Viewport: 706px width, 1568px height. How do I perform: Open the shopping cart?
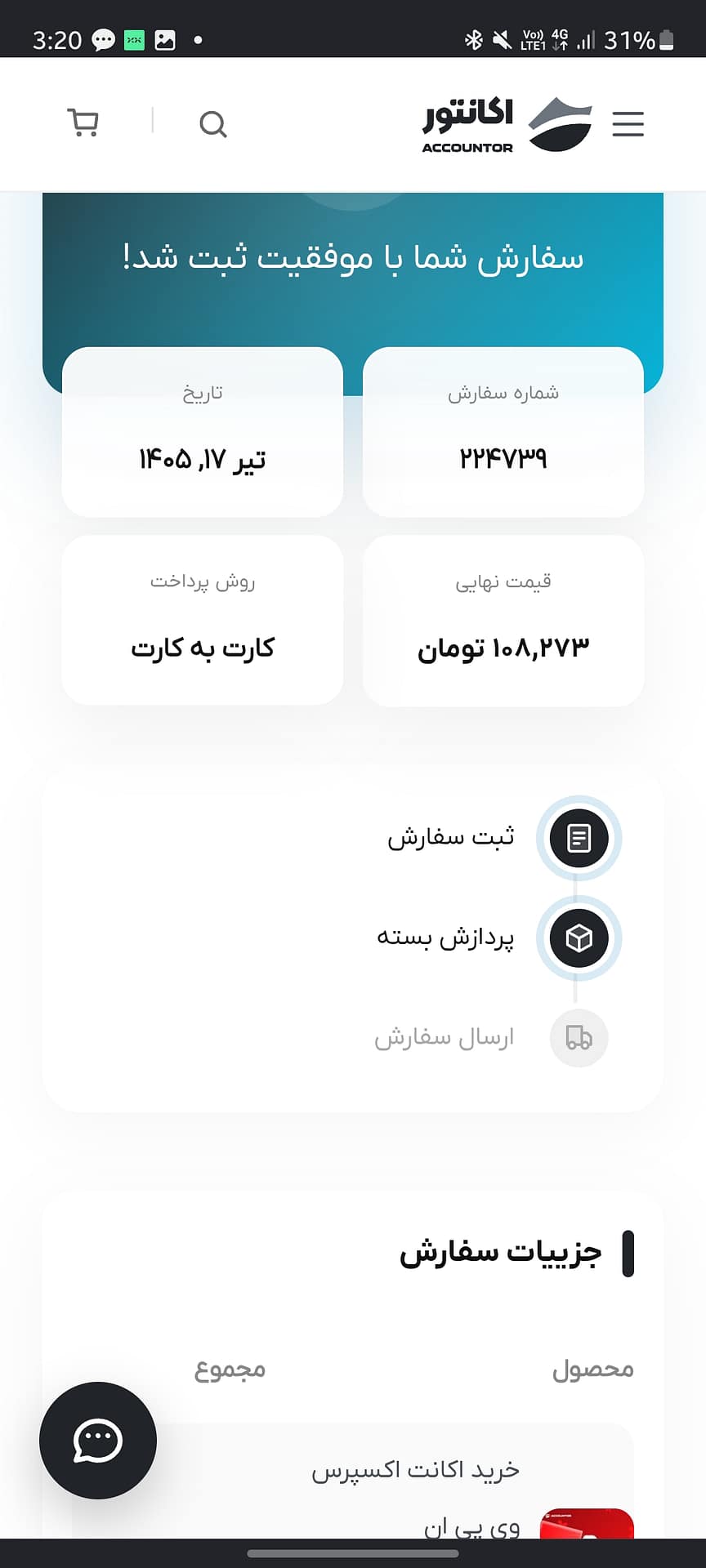click(x=83, y=123)
